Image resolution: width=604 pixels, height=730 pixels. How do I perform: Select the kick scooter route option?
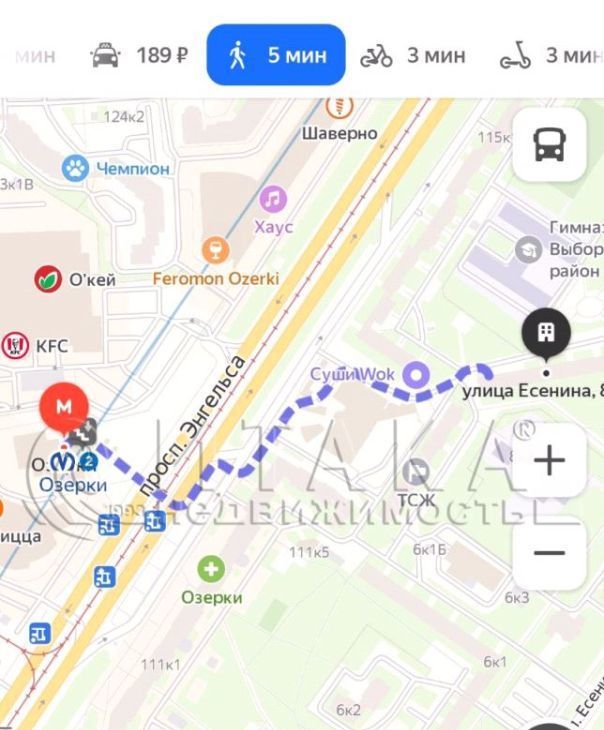click(x=548, y=55)
